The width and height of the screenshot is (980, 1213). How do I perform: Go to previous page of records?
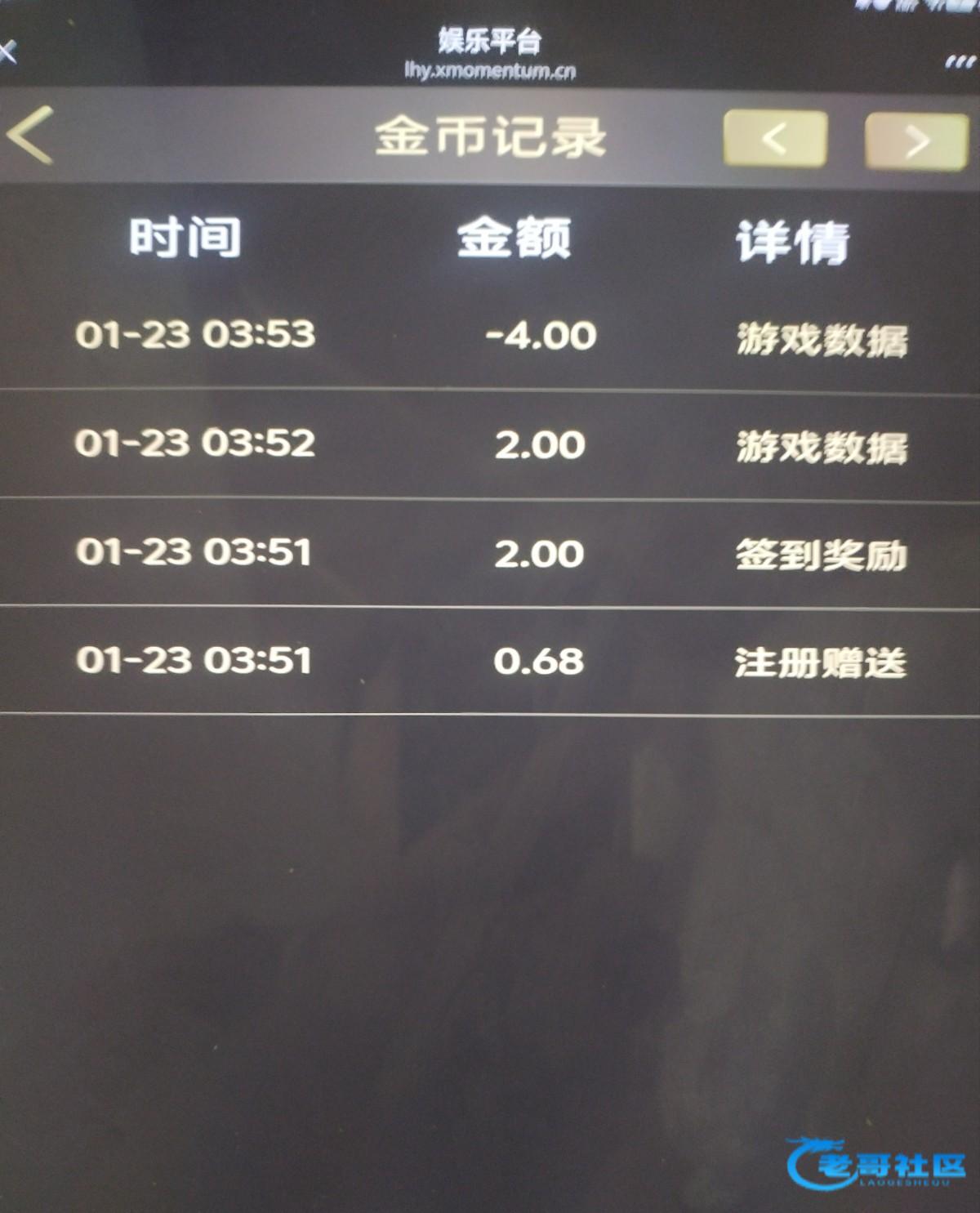pyautogui.click(x=775, y=140)
